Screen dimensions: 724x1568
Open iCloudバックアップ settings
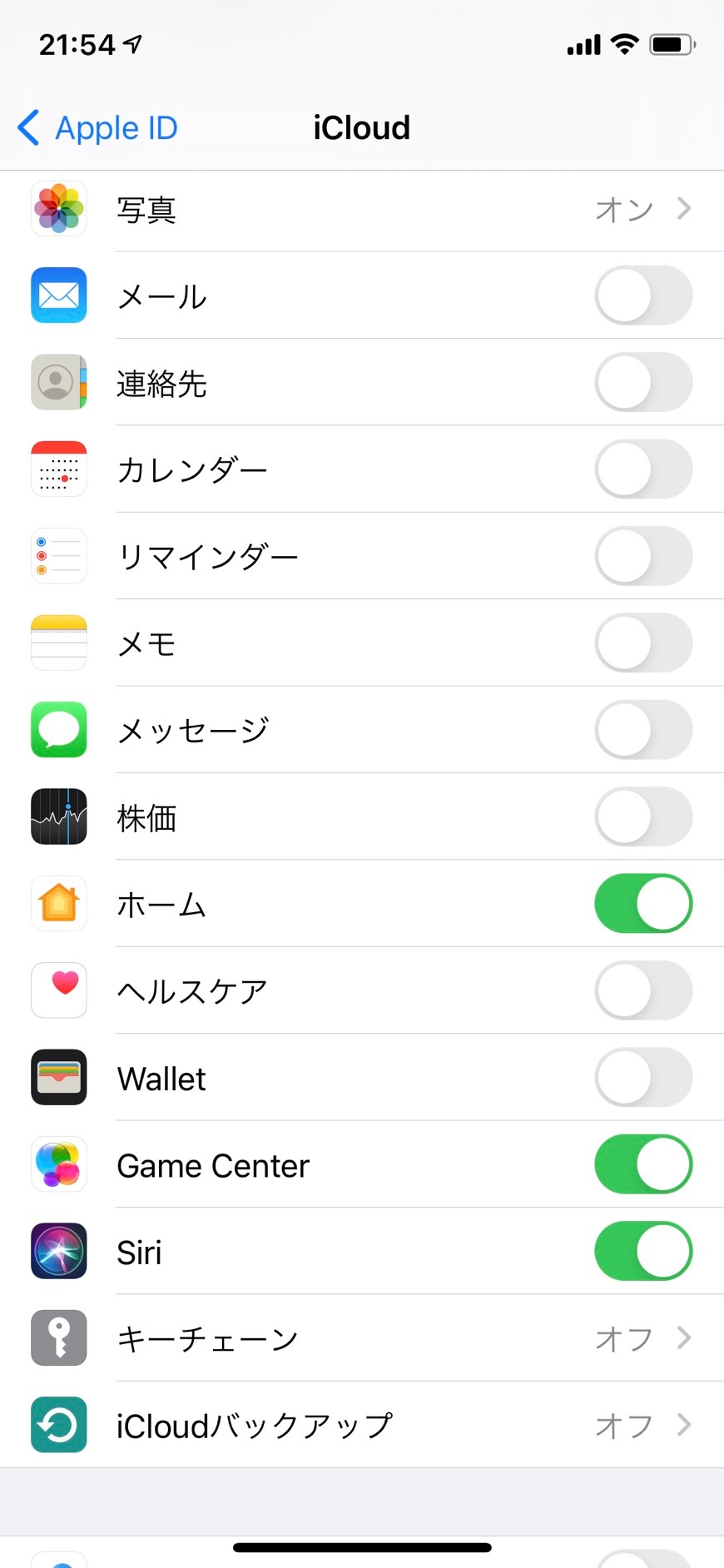[361, 1425]
